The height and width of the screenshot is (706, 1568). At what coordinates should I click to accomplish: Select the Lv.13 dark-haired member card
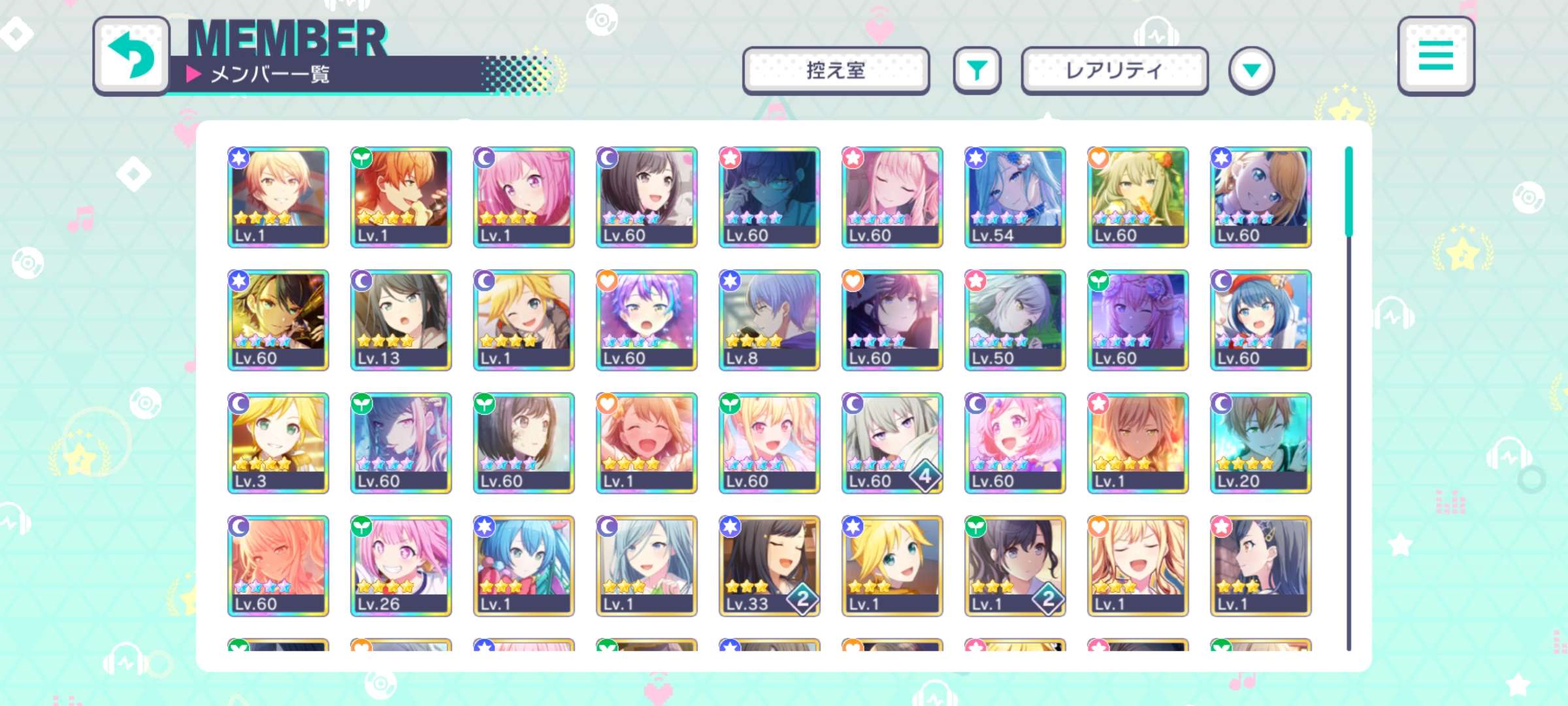[x=400, y=320]
